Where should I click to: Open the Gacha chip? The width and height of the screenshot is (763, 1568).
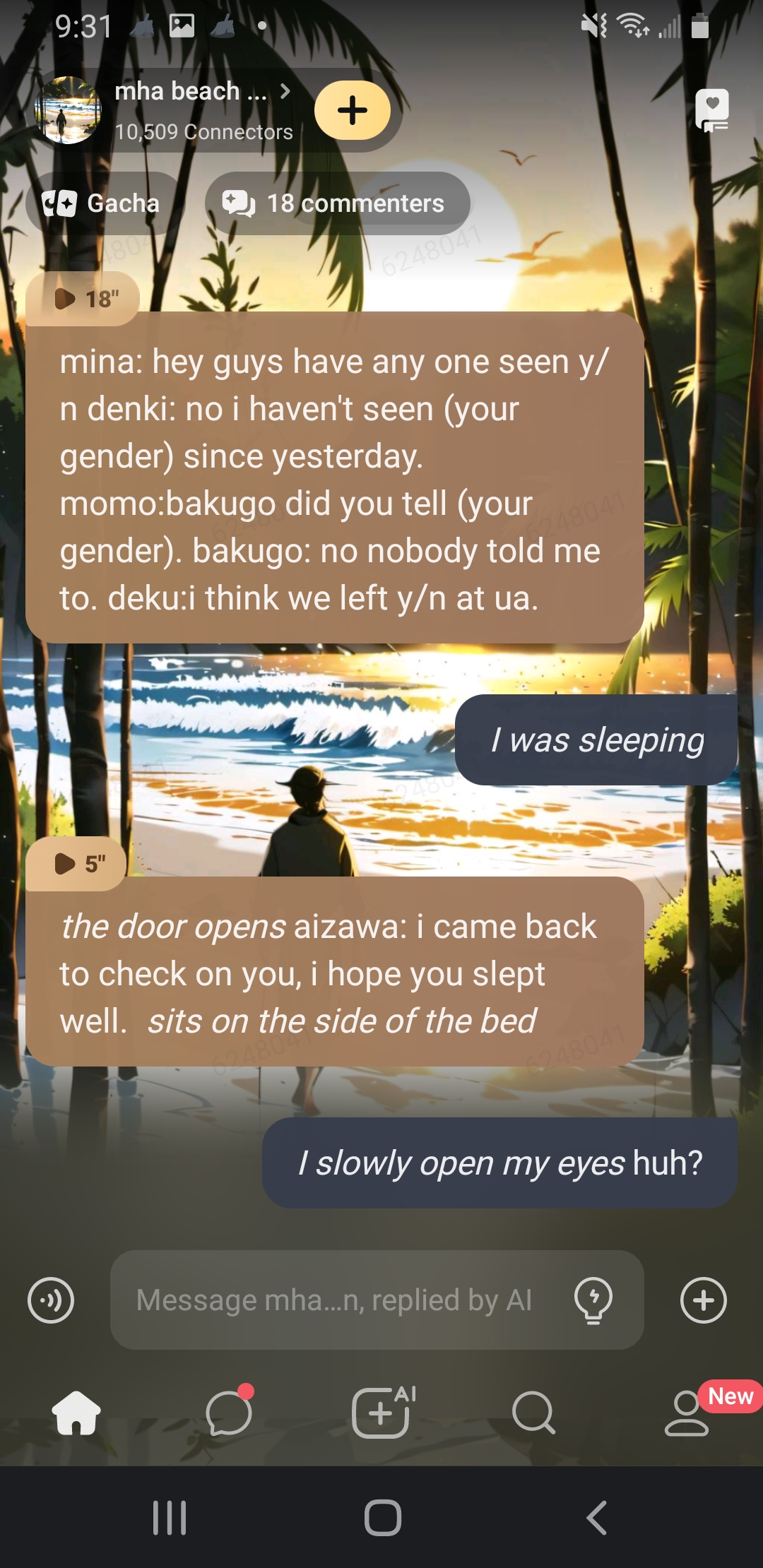point(102,203)
